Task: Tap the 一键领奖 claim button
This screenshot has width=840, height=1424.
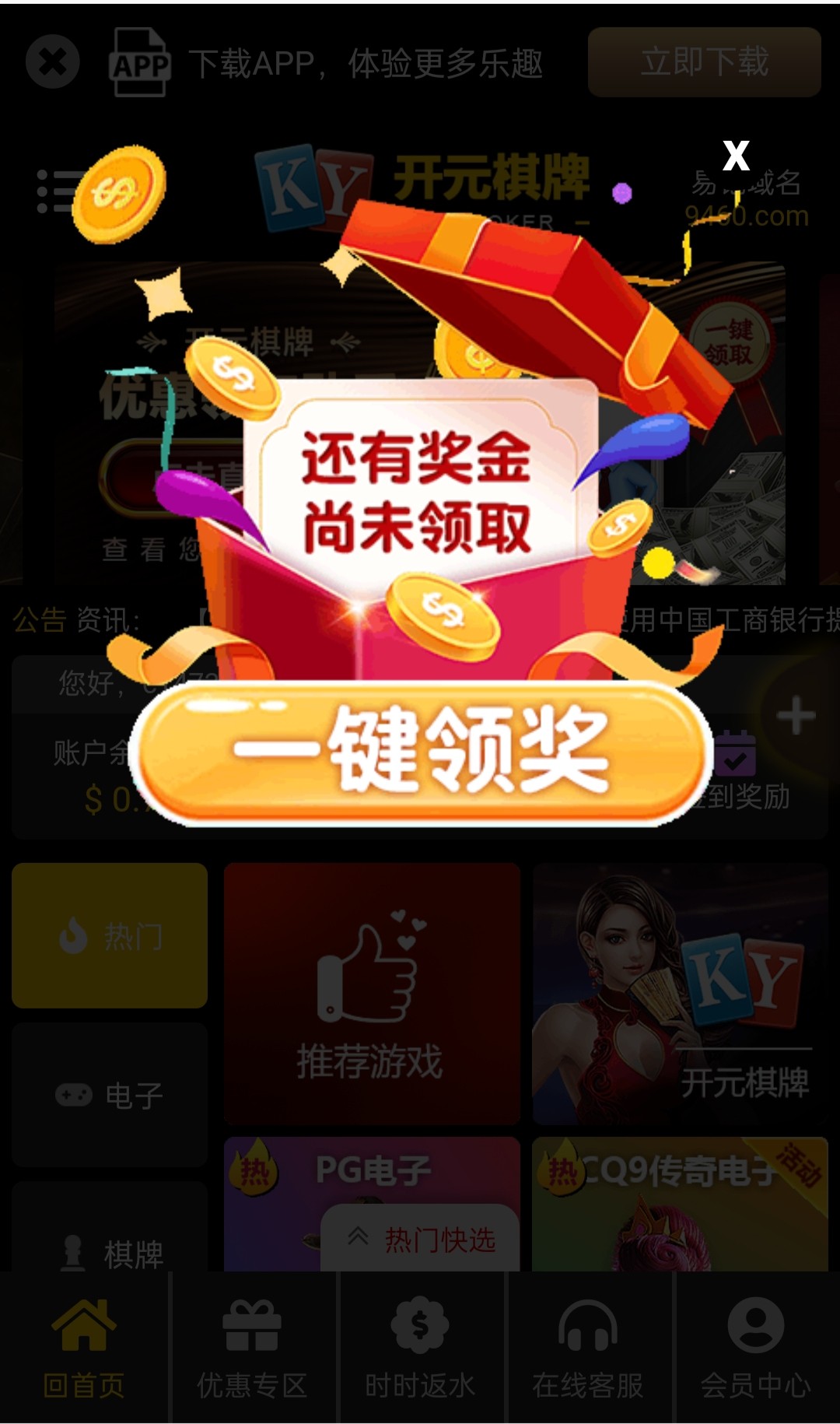Action: click(420, 751)
